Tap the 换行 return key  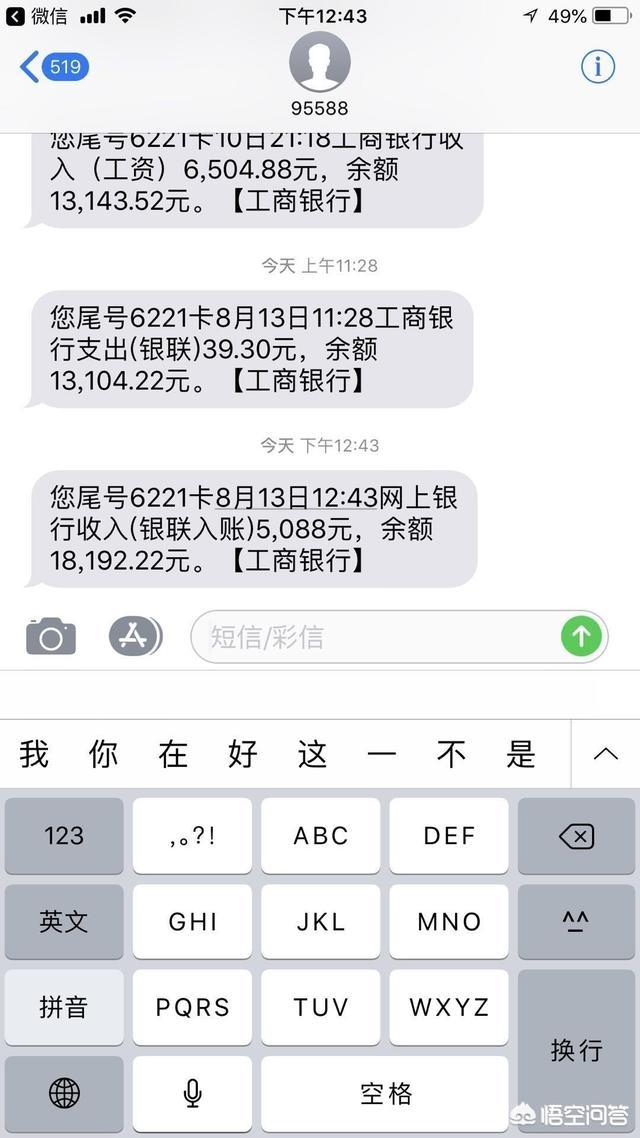tap(576, 1050)
